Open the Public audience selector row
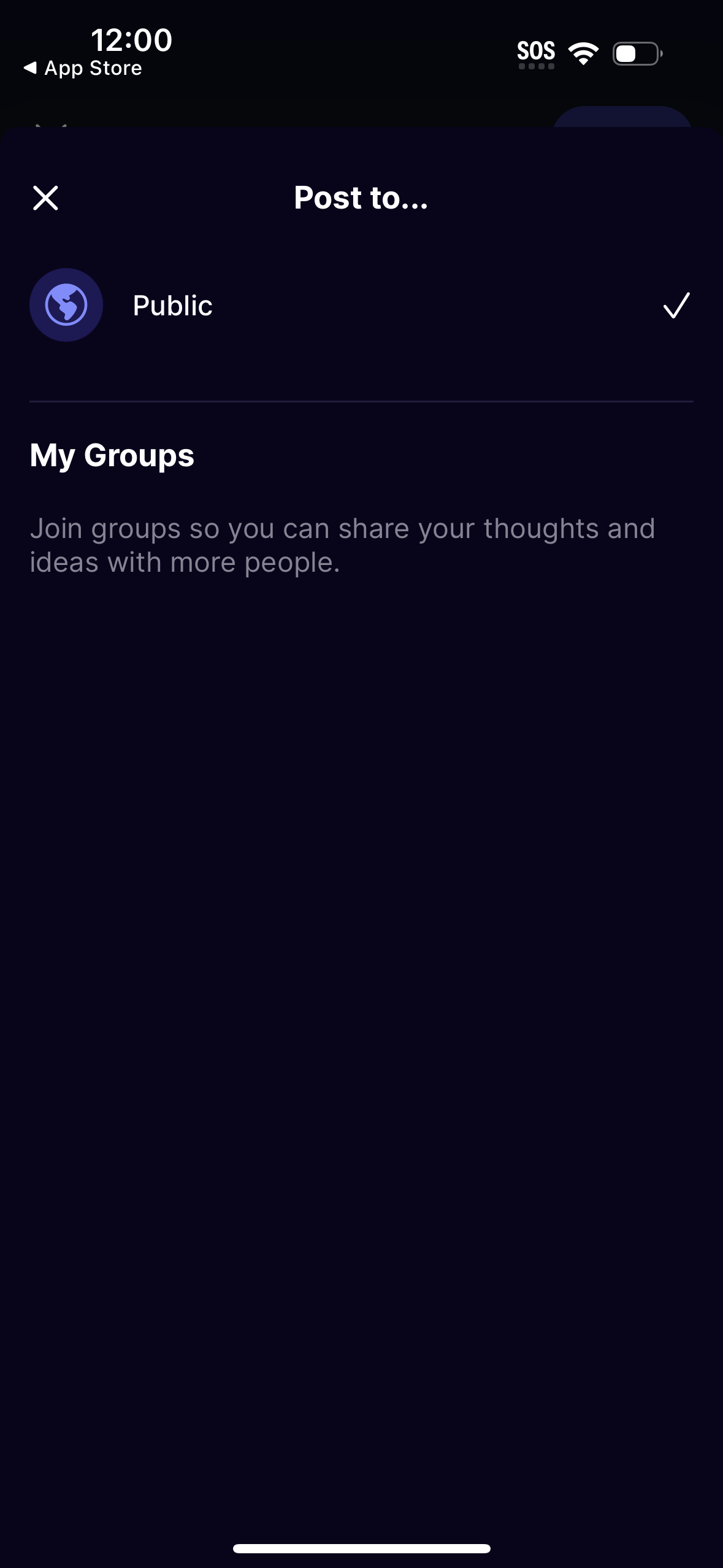This screenshot has height=1568, width=723. coord(362,305)
